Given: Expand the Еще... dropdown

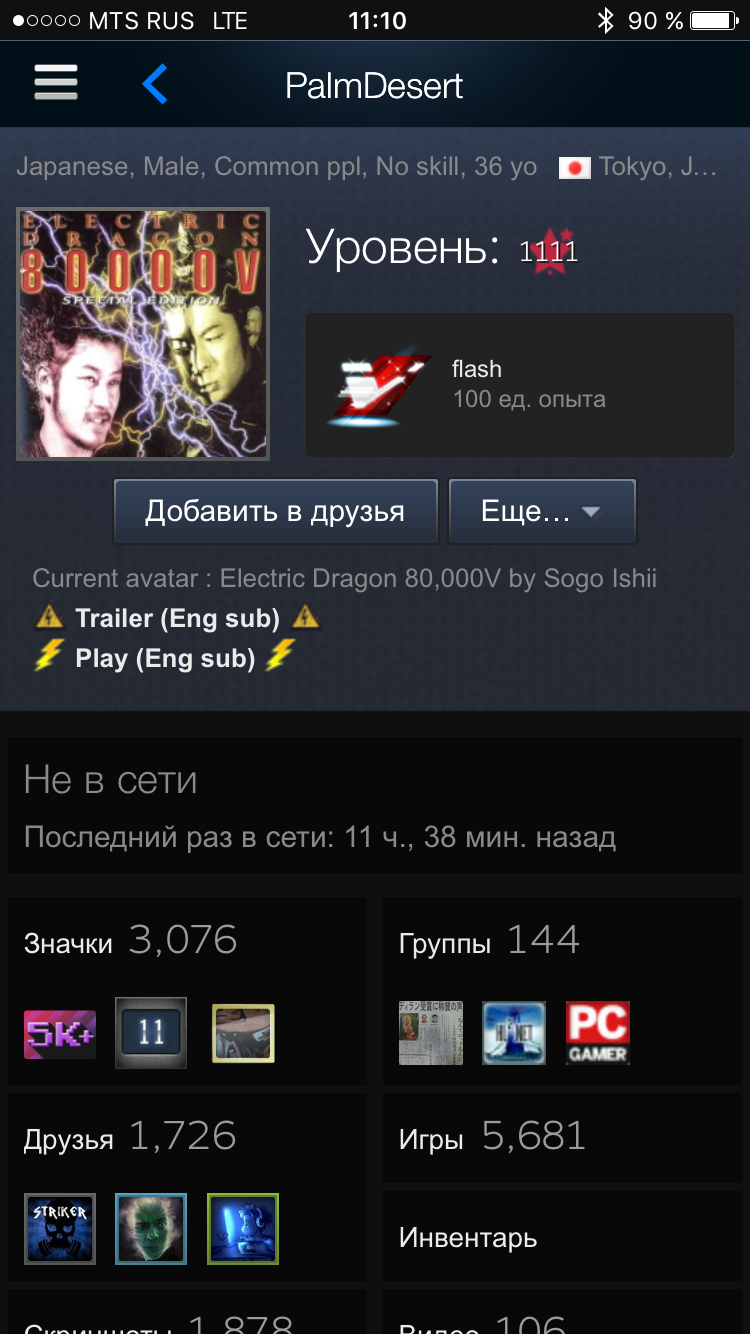Looking at the screenshot, I should point(542,511).
